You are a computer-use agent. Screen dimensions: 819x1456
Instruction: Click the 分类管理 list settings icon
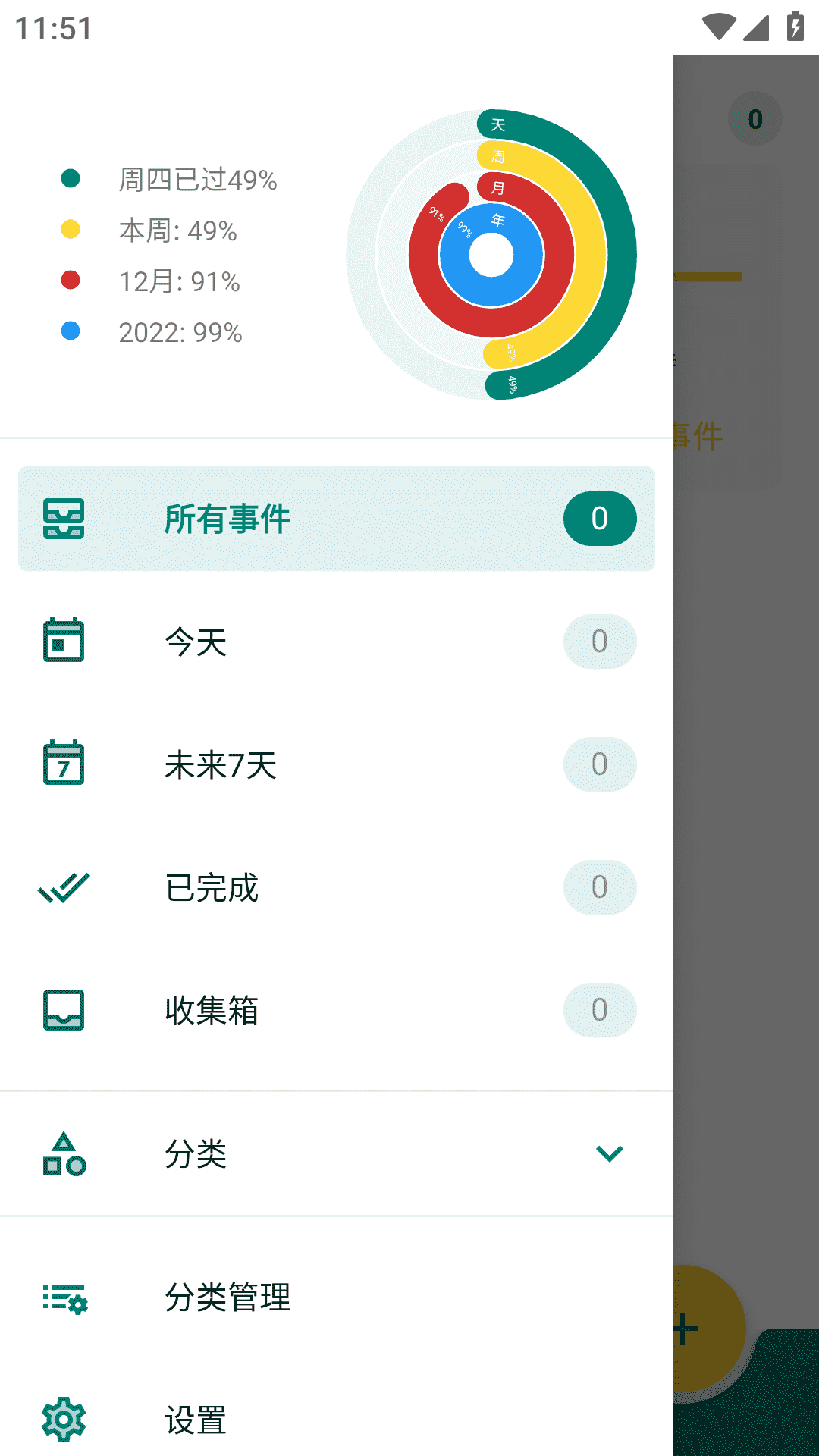tap(63, 1298)
